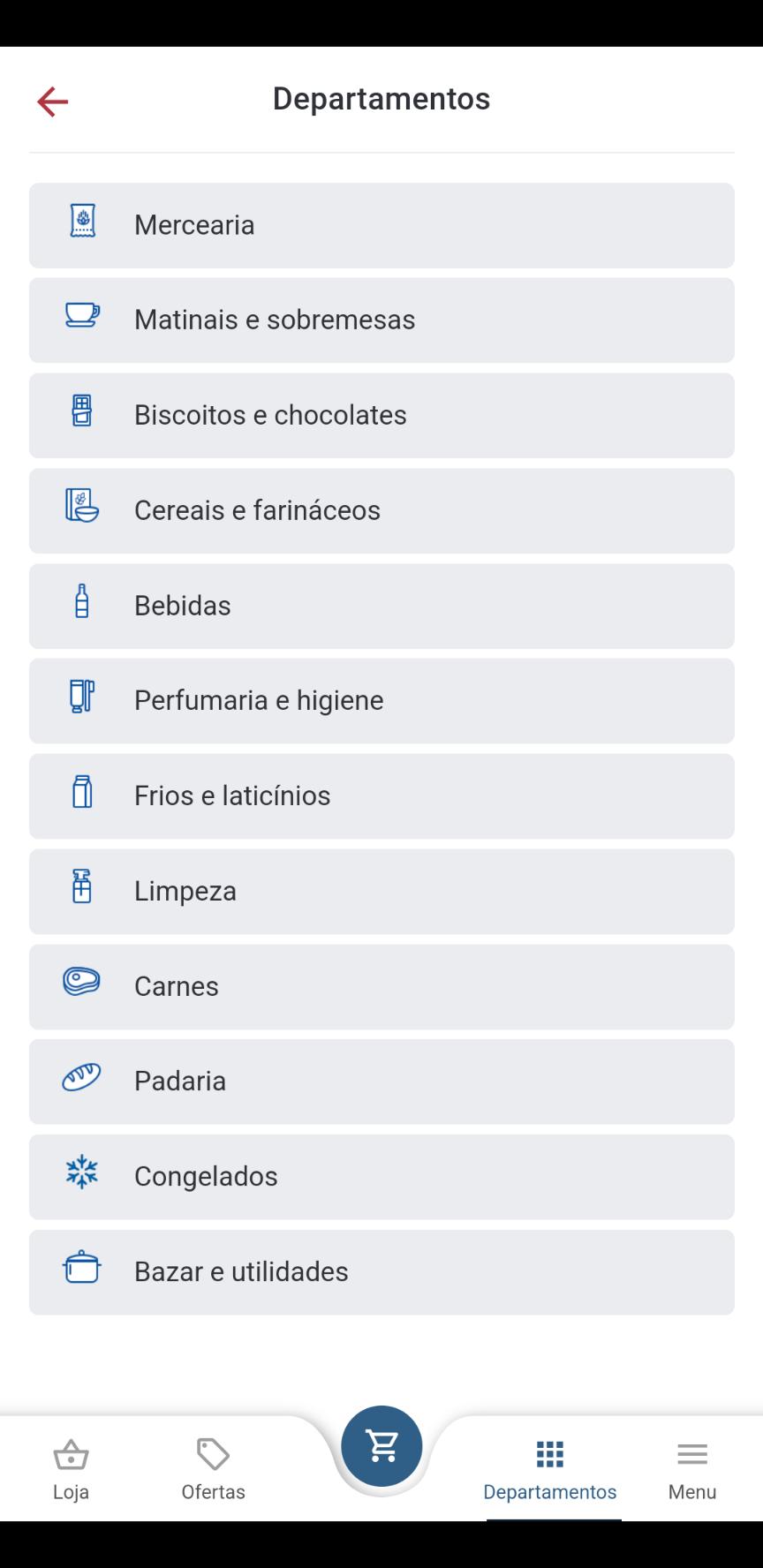Viewport: 763px width, 1568px height.
Task: Select Frios e laticínios
Action: click(x=381, y=795)
